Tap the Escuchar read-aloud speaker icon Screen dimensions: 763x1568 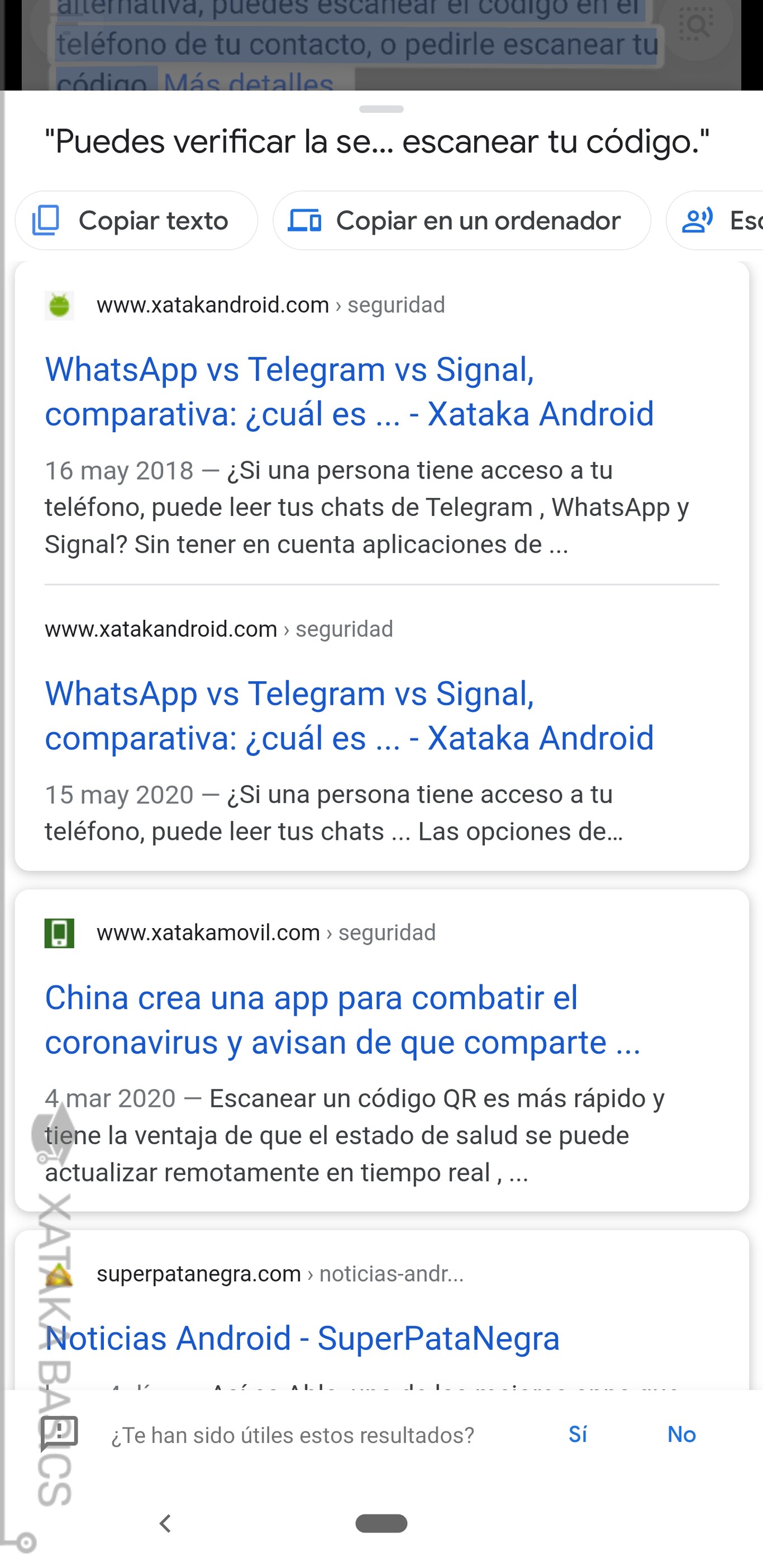point(696,221)
